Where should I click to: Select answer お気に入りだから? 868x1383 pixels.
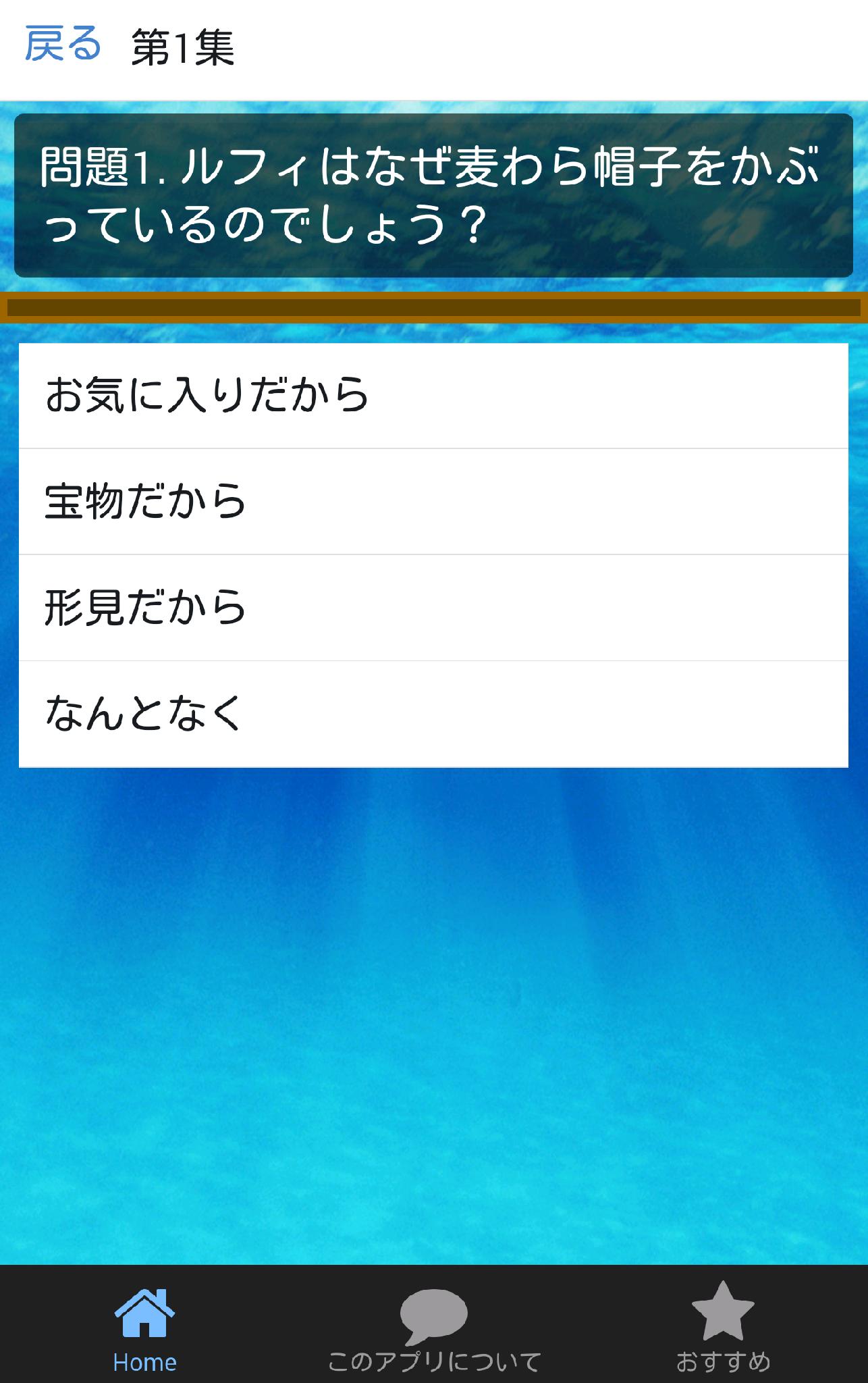(x=433, y=396)
